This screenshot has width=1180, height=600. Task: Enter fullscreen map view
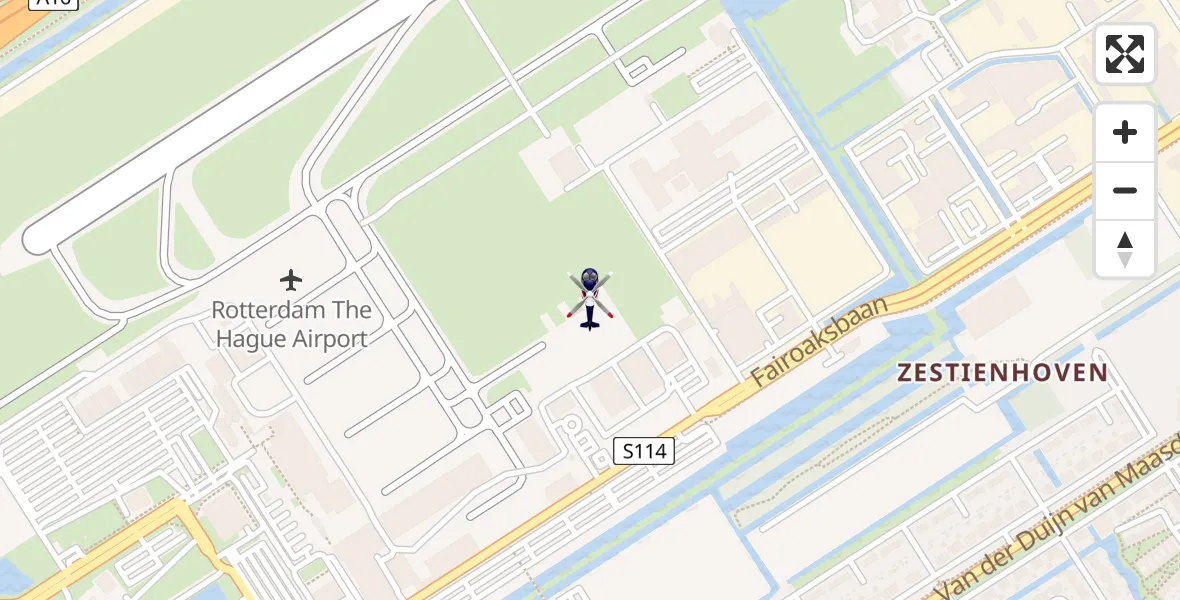1125,54
